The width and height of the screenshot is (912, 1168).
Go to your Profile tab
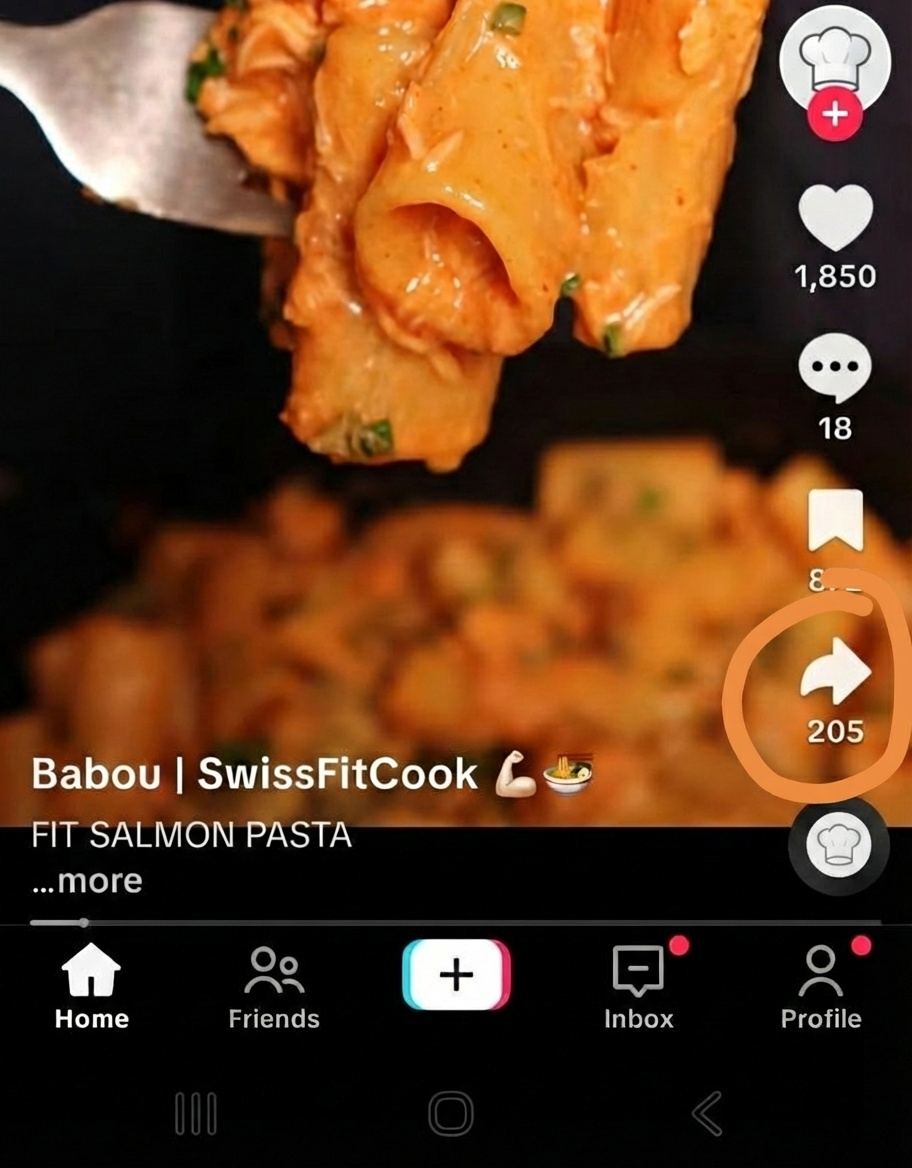coord(821,985)
